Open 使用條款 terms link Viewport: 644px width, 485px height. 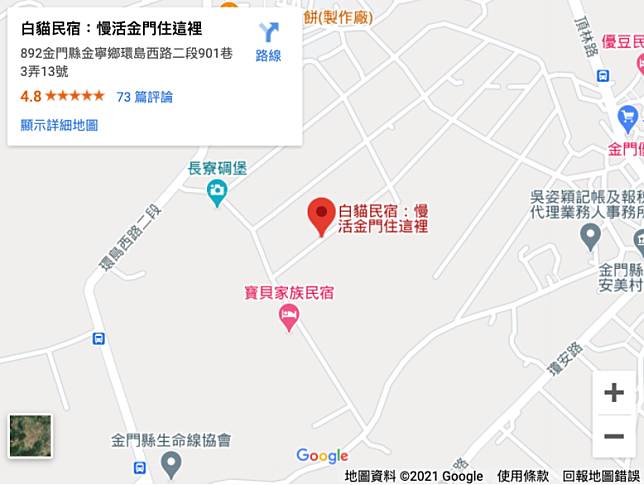pos(522,476)
